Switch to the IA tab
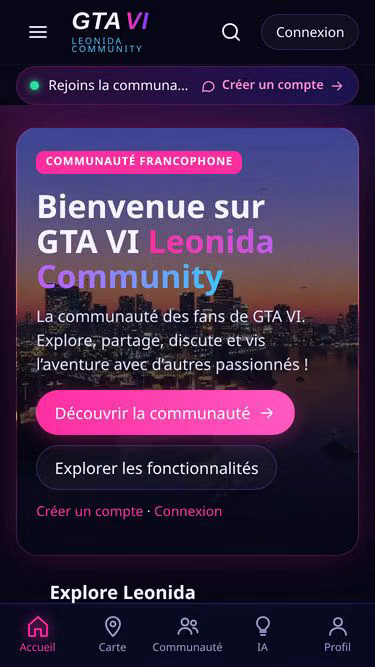Image resolution: width=375 pixels, height=667 pixels. 262,634
